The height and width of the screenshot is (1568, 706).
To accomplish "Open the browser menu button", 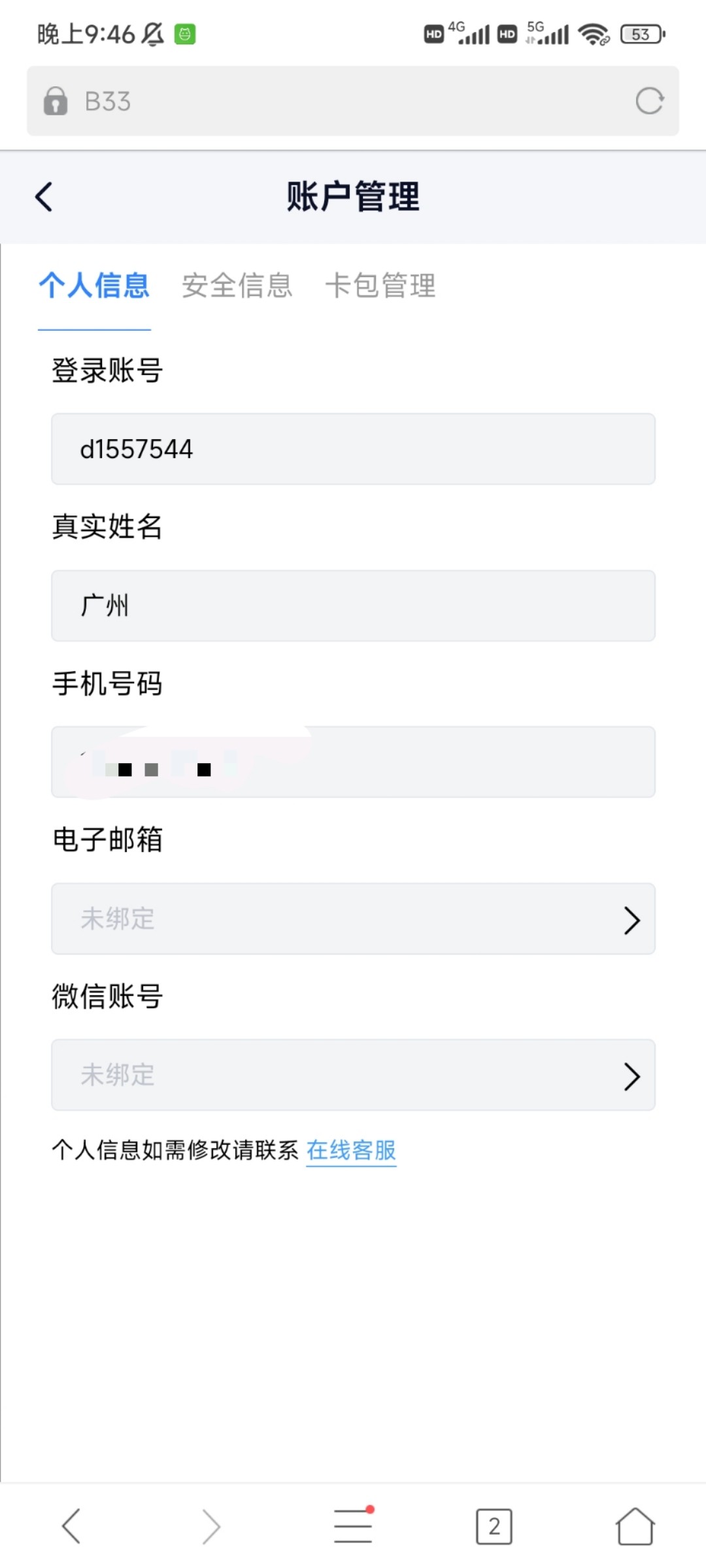I will [x=353, y=1526].
